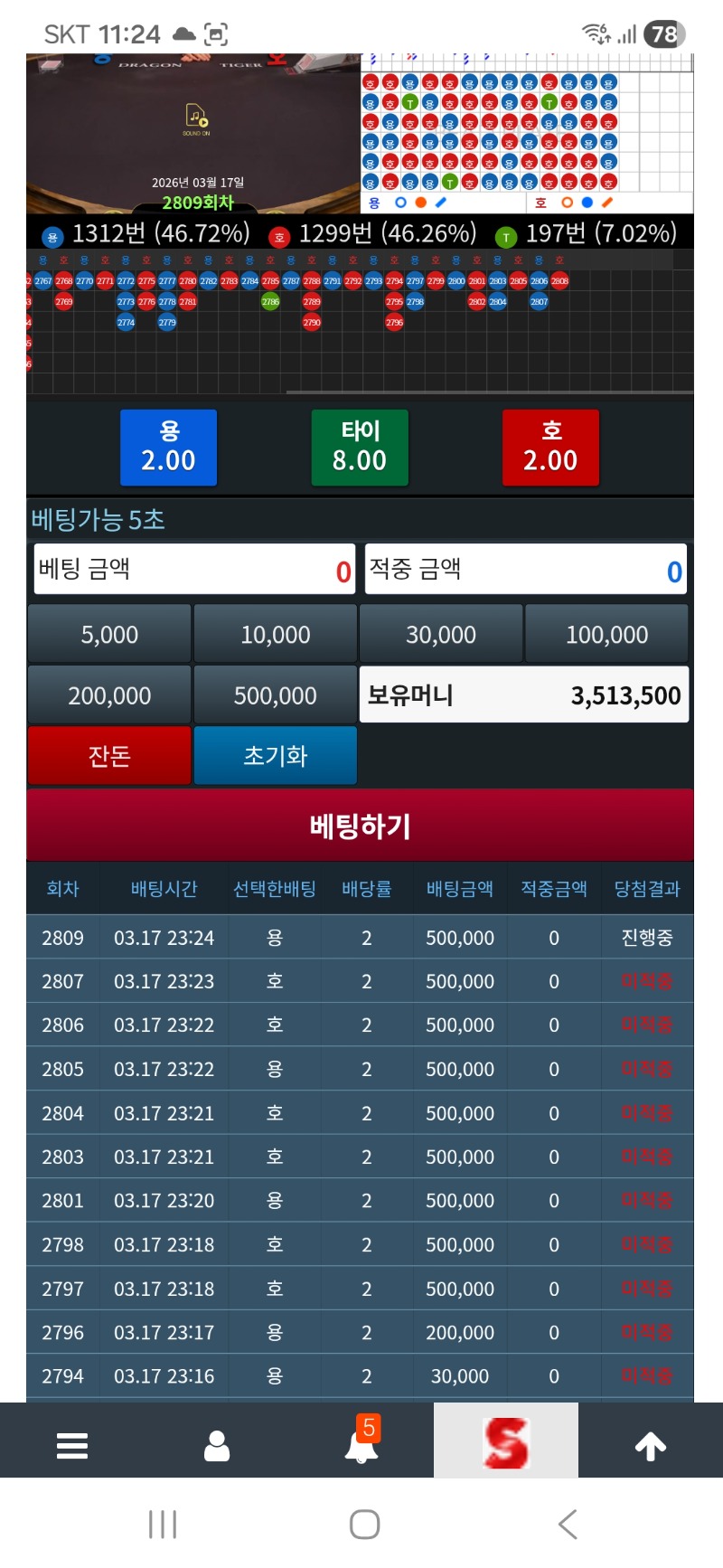Viewport: 723px width, 1568px height.
Task: Add 5,000 to the bet amount
Action: coord(109,634)
